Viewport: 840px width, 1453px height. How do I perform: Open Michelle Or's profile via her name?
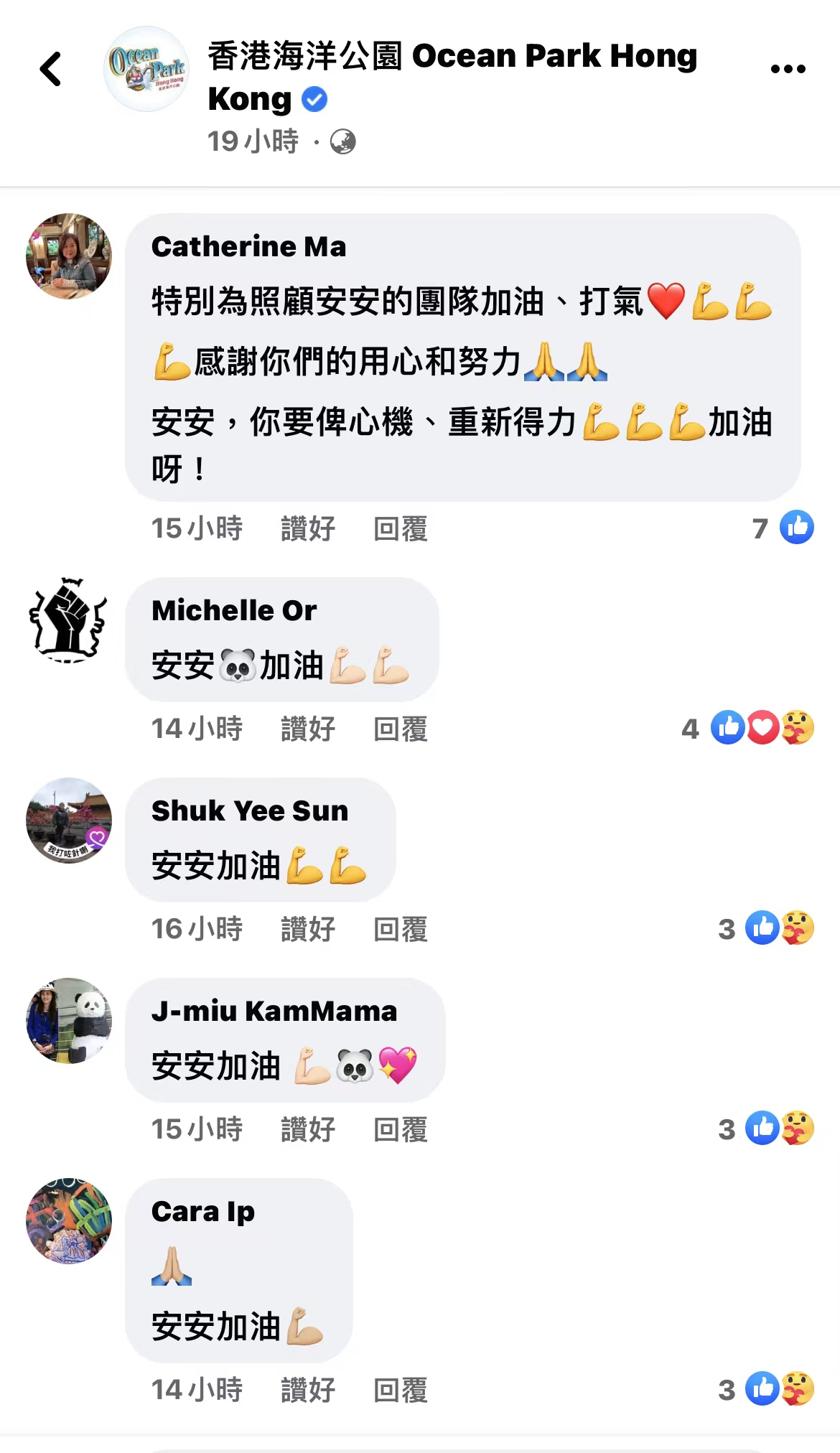[234, 611]
